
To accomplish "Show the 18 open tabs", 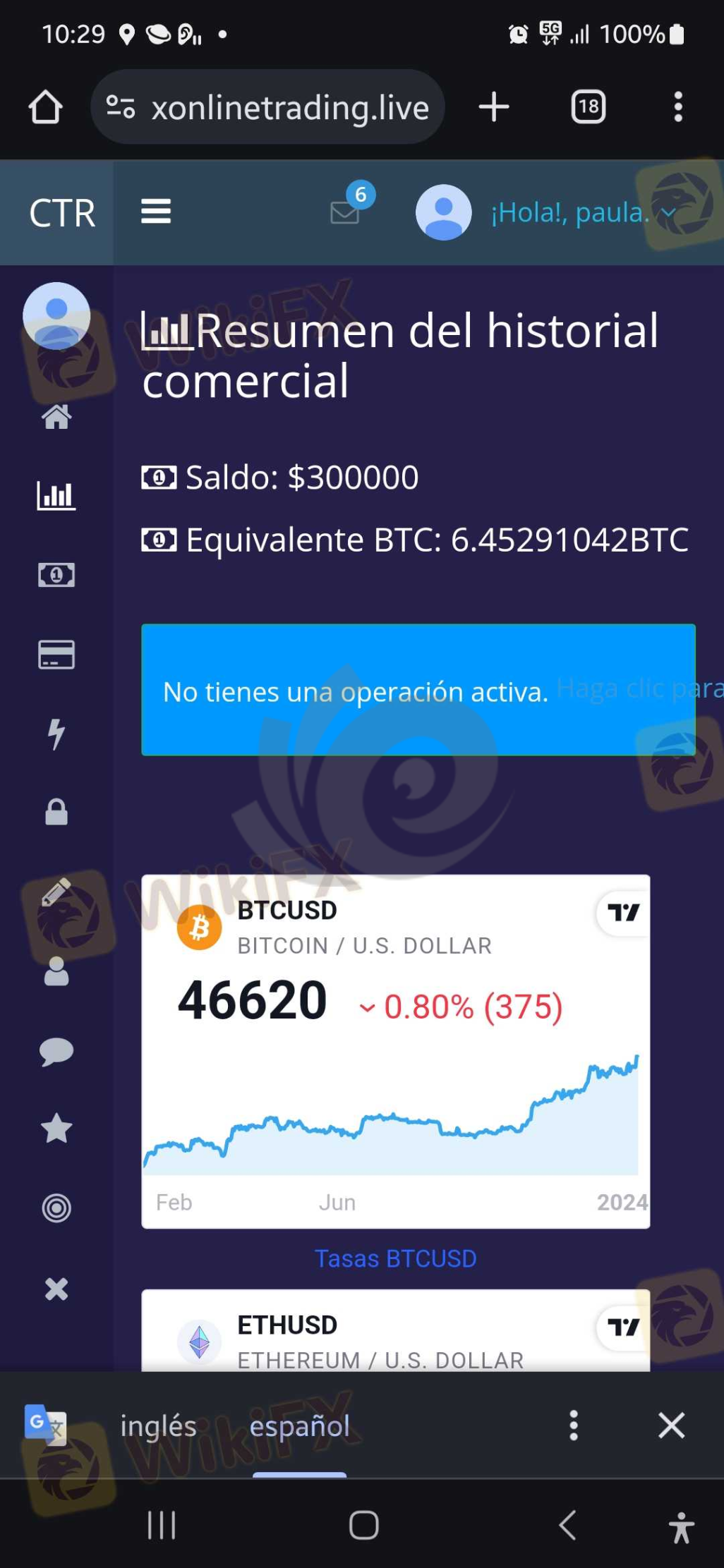I will [x=588, y=107].
